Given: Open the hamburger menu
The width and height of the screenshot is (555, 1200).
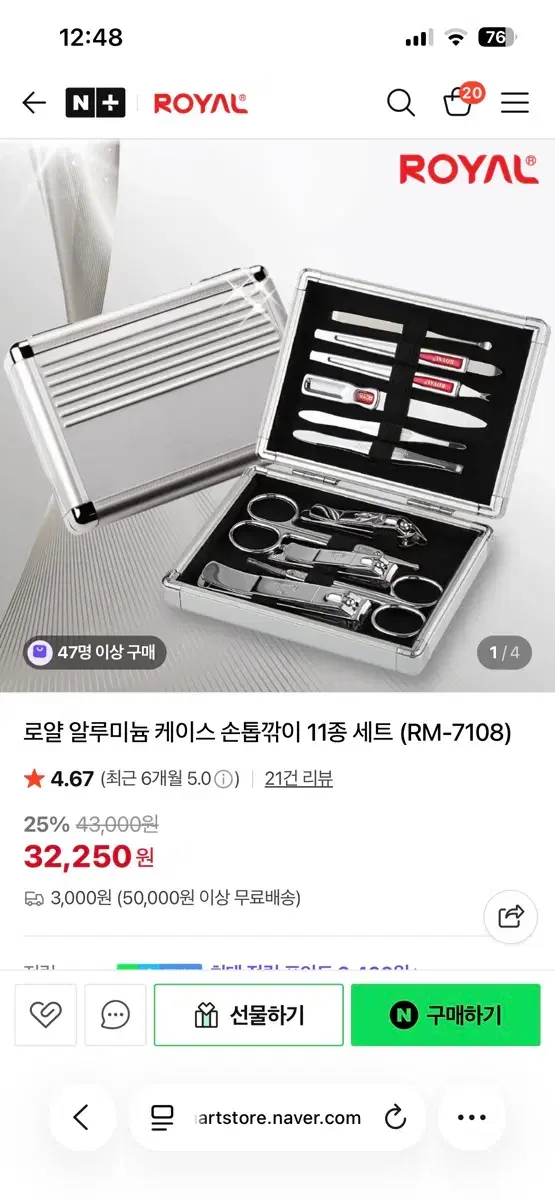Looking at the screenshot, I should pos(515,102).
